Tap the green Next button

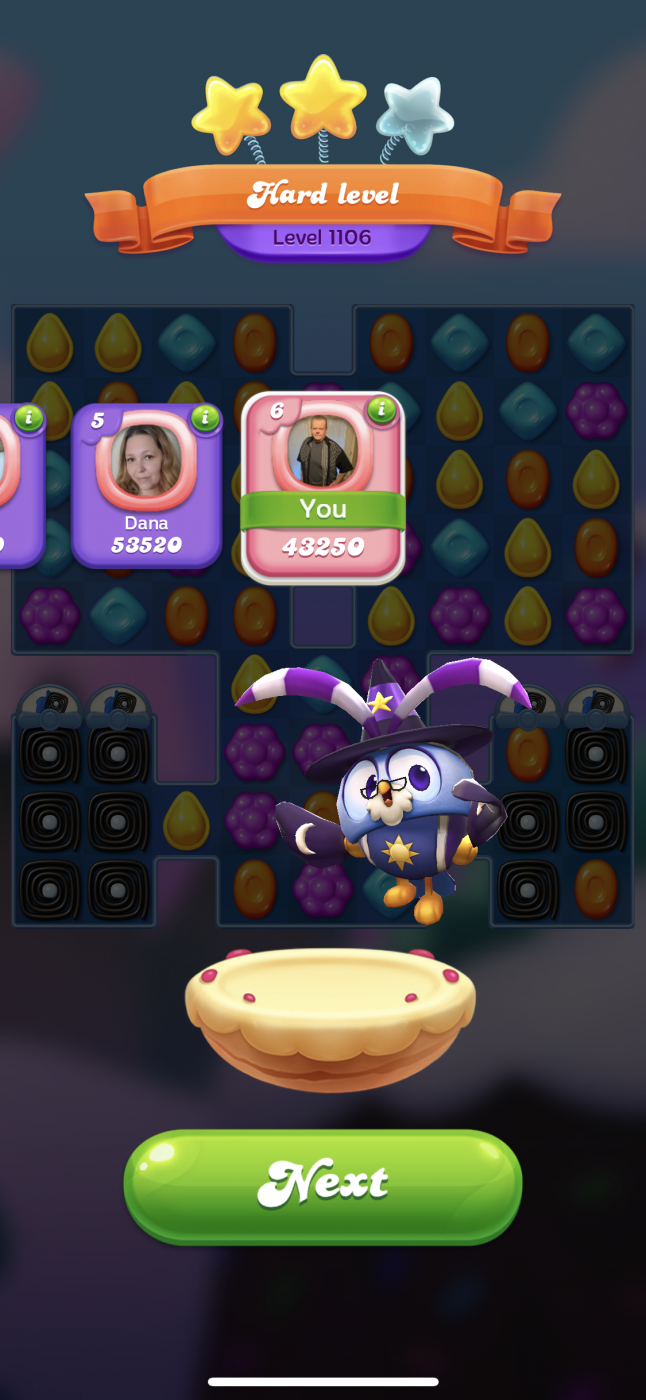[x=322, y=1186]
